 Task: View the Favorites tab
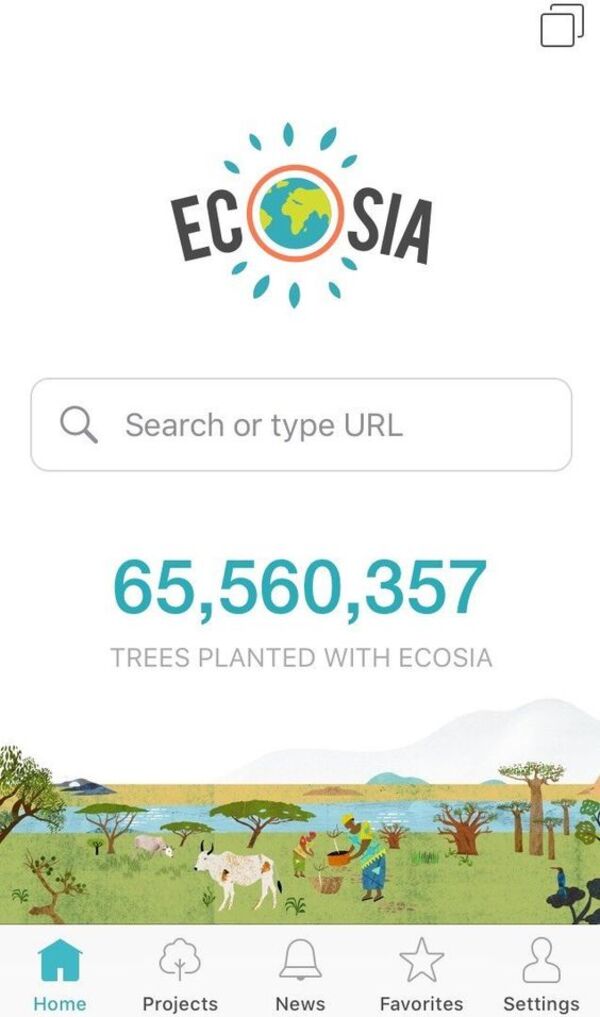[x=421, y=975]
